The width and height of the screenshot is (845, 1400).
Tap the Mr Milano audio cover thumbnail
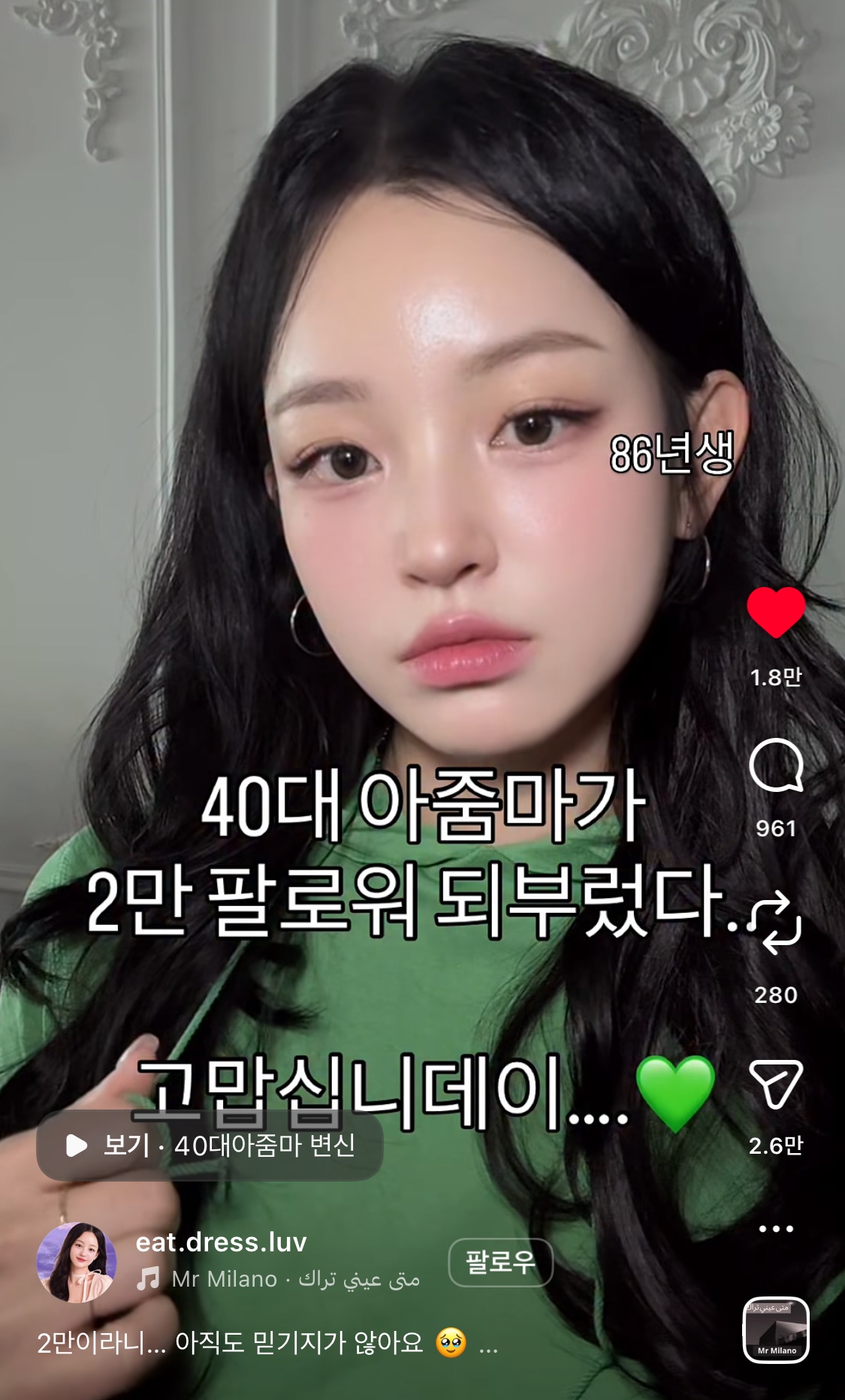[776, 1330]
